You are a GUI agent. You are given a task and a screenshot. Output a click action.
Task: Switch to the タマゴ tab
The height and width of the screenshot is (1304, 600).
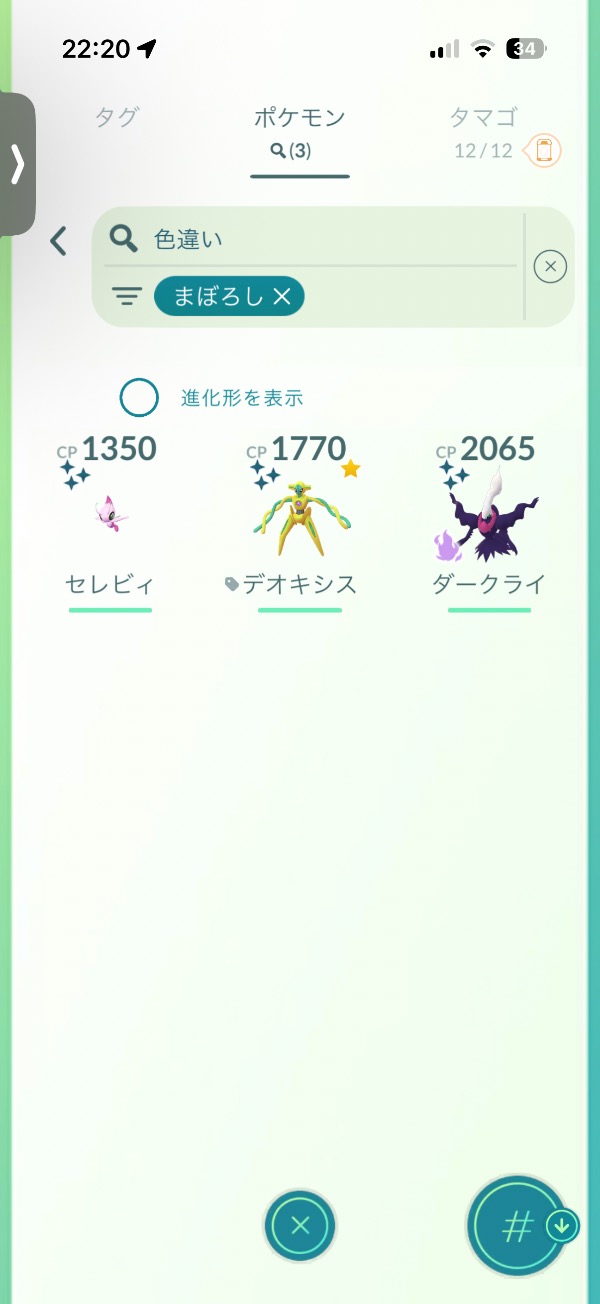point(482,117)
